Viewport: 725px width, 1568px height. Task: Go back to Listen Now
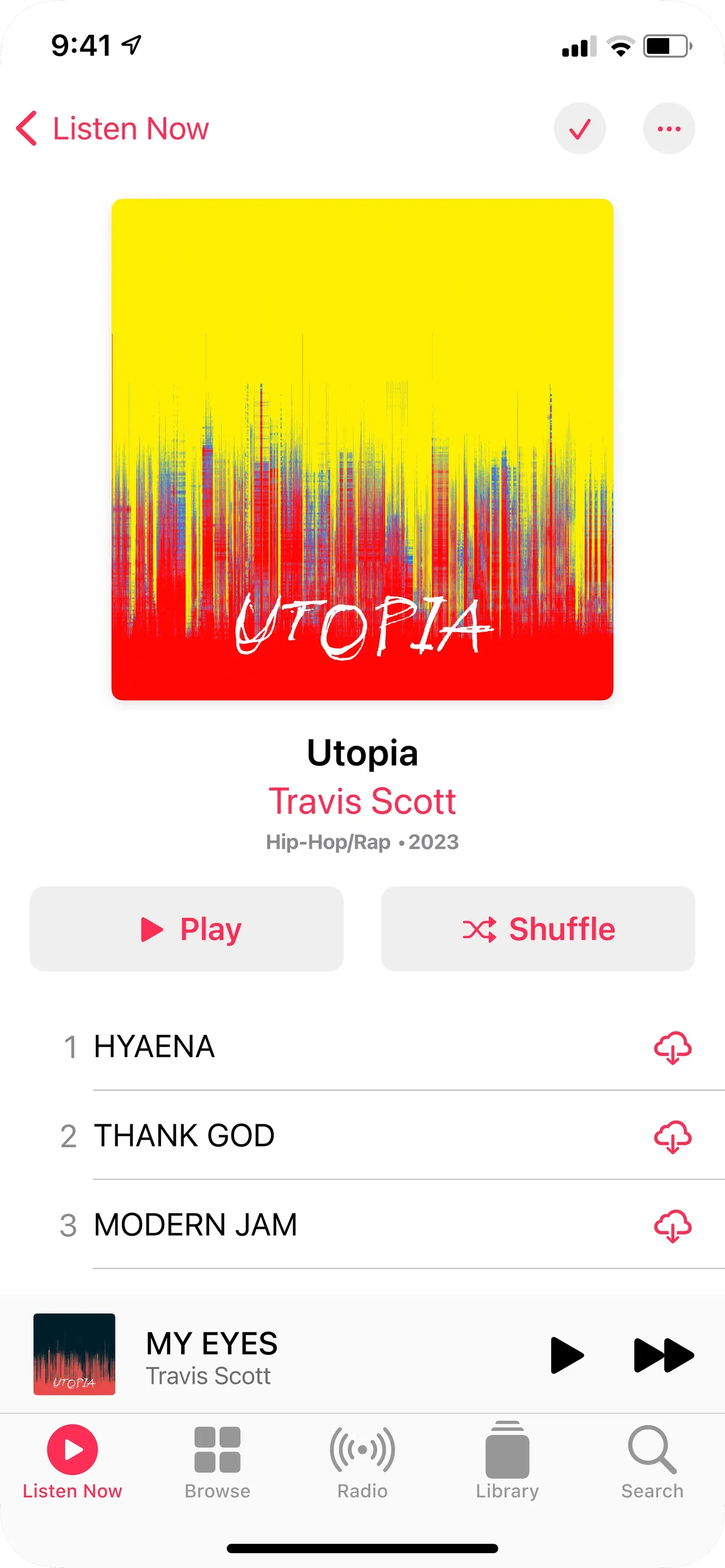[113, 128]
